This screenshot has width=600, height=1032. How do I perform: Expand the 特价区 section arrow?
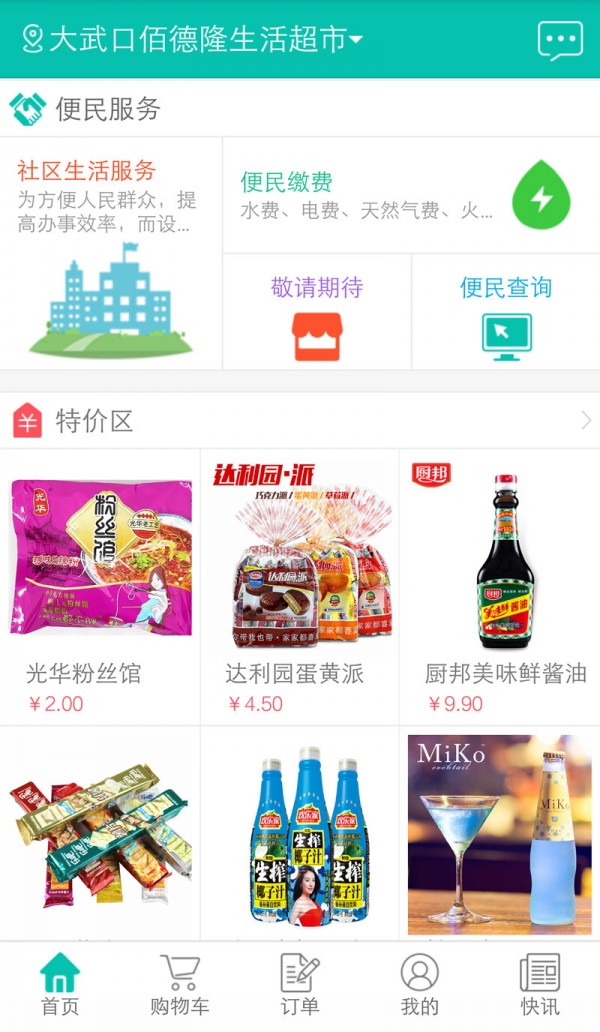coord(586,421)
